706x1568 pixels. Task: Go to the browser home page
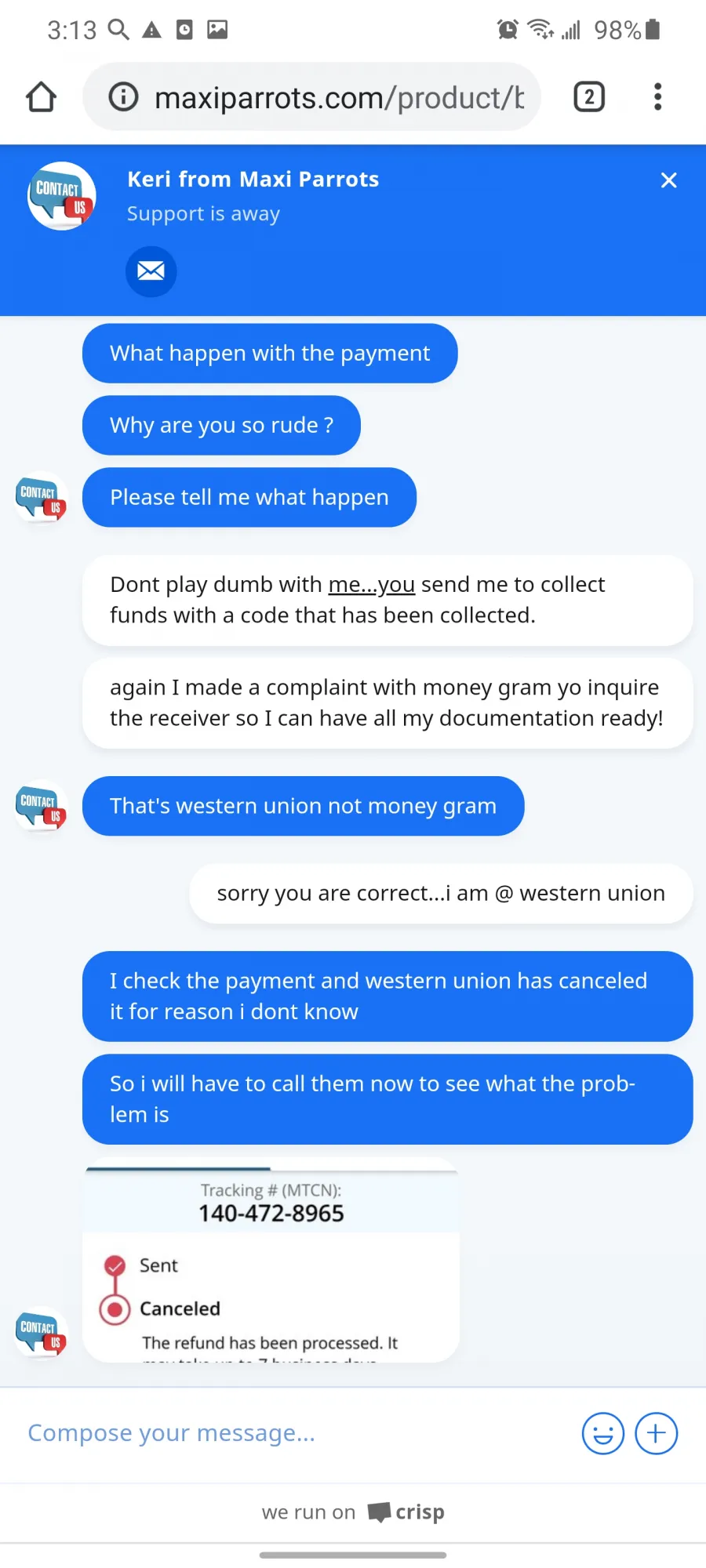click(x=41, y=97)
